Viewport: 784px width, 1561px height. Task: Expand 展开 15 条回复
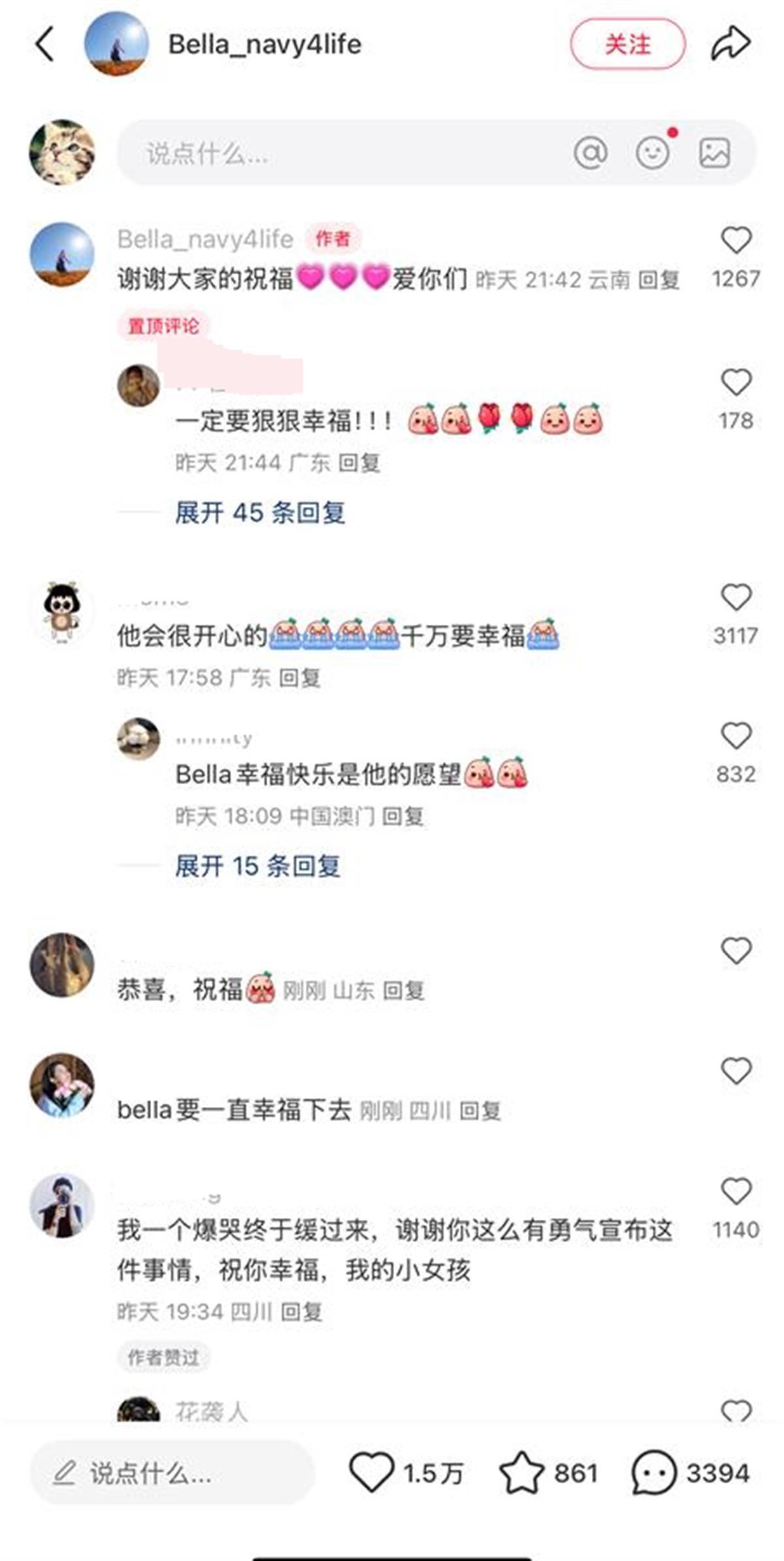[x=257, y=866]
